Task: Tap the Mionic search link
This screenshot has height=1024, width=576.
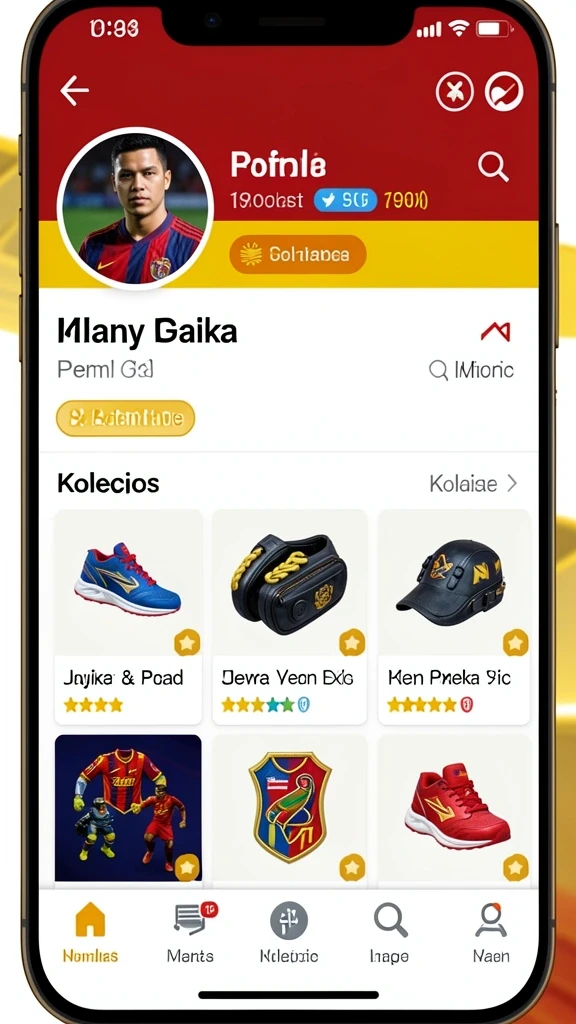Action: [x=472, y=370]
